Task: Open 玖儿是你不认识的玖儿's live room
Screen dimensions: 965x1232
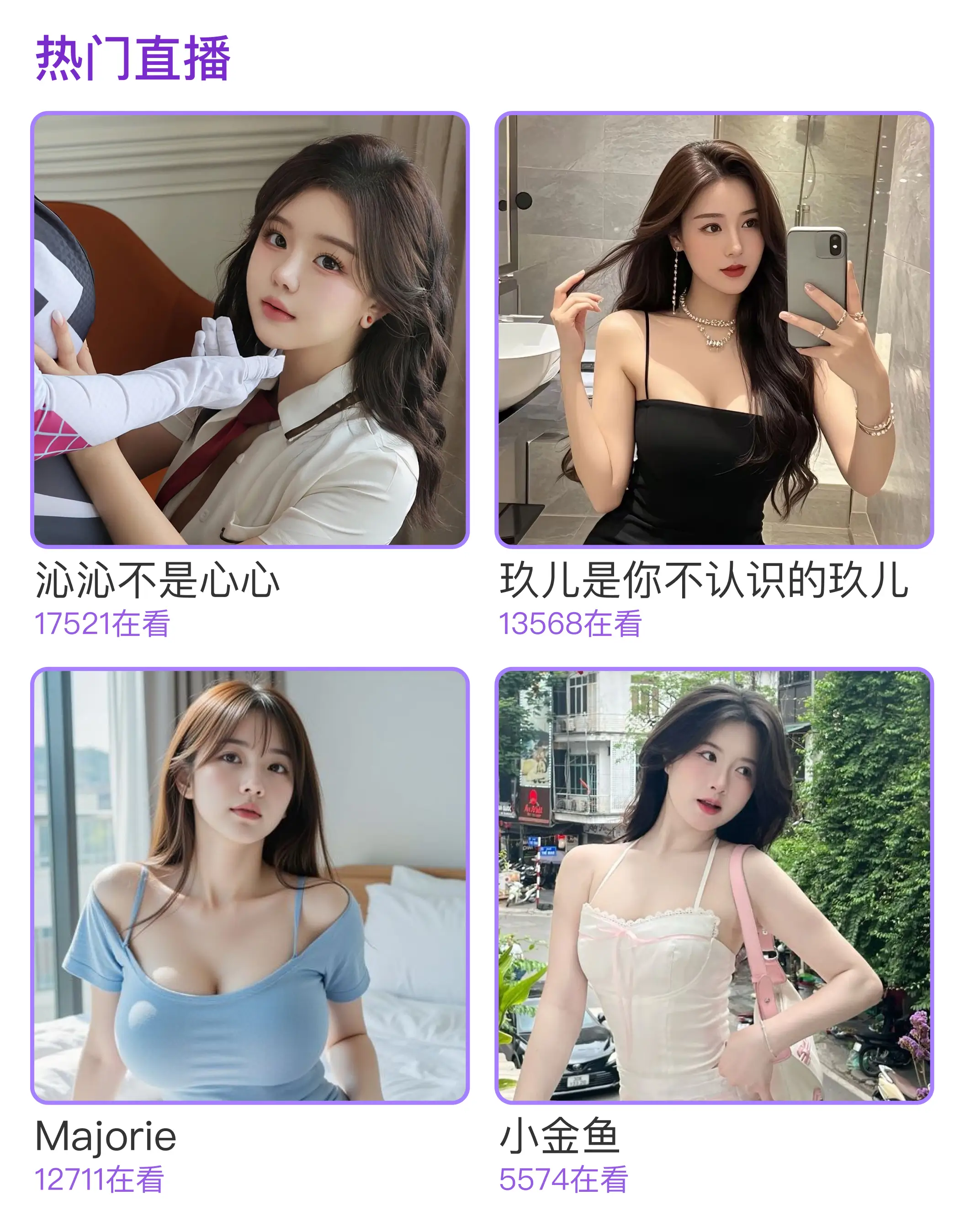Action: pyautogui.click(x=714, y=330)
